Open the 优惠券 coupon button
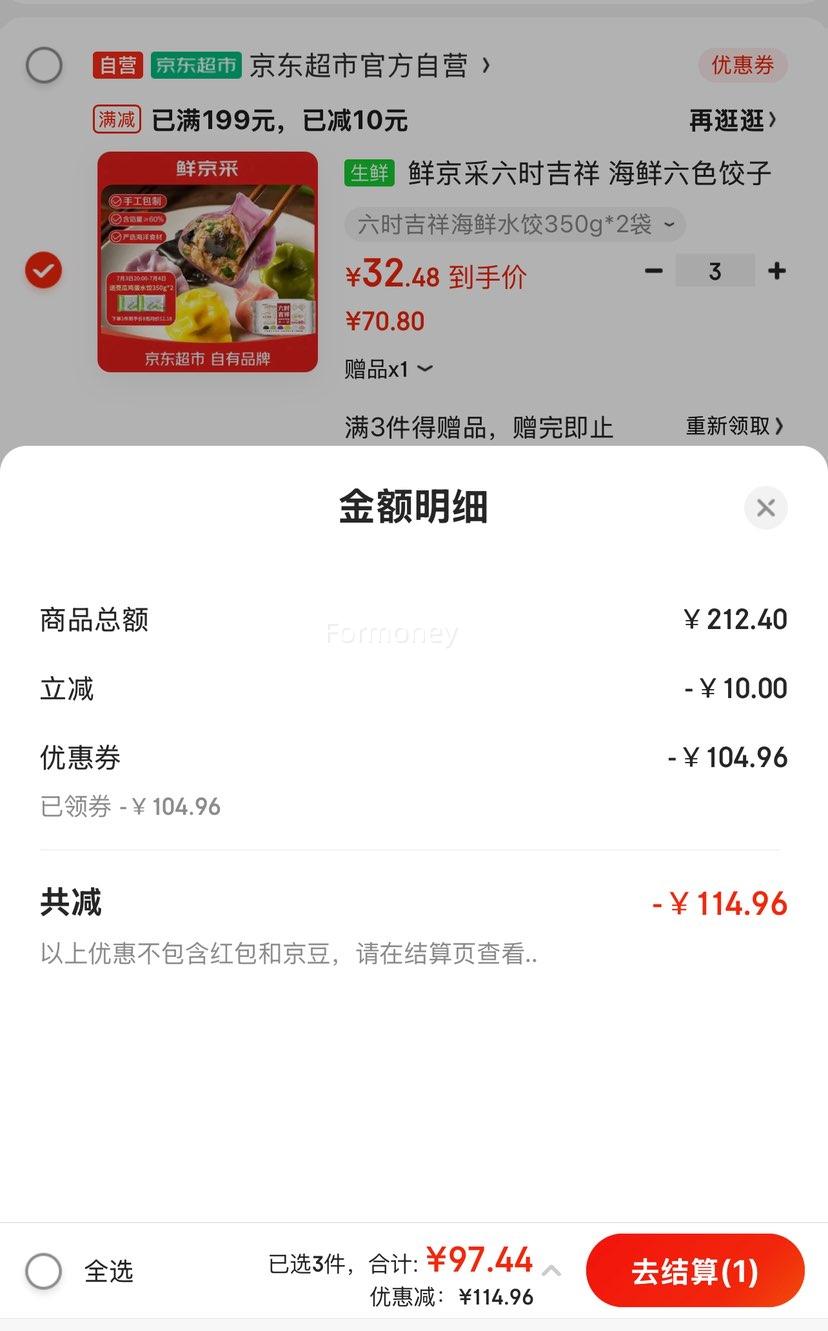 tap(742, 66)
